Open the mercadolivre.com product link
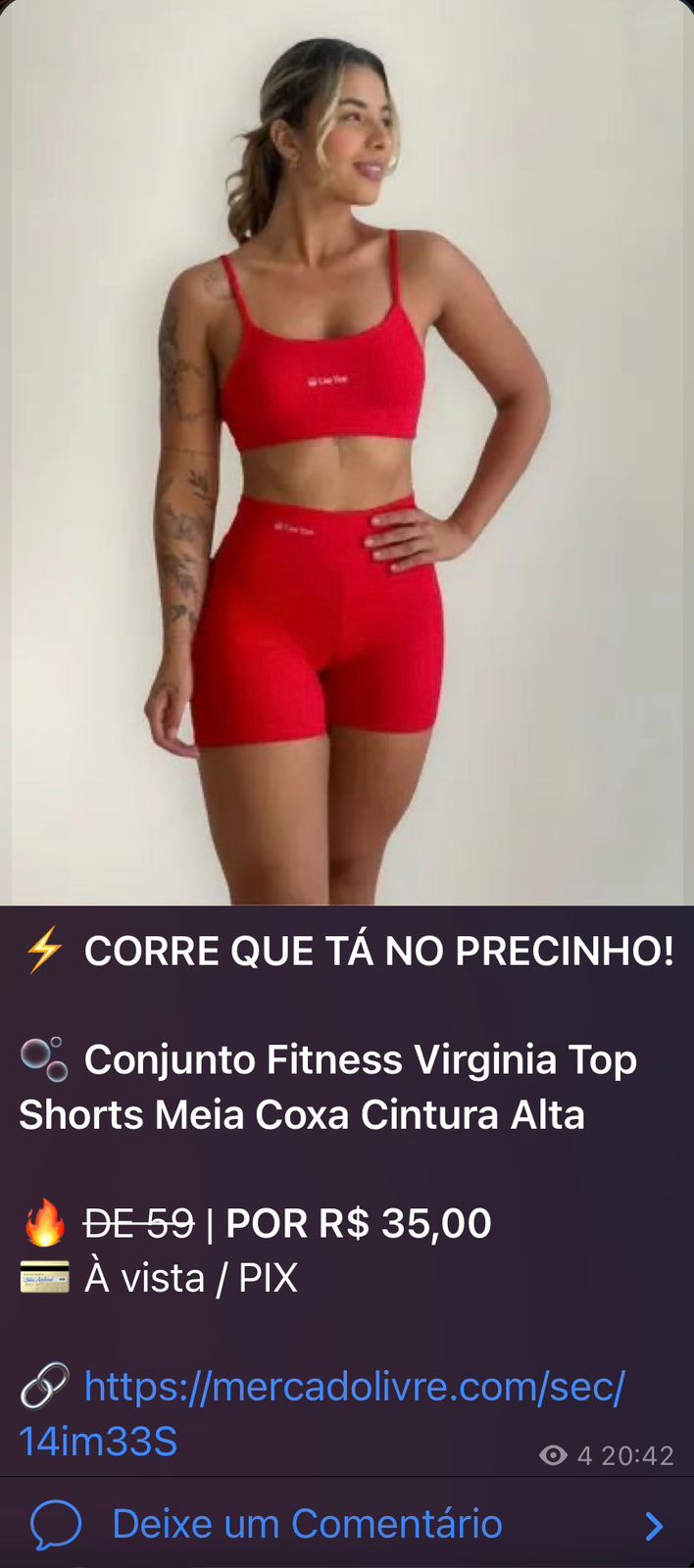This screenshot has height=1568, width=694. [x=353, y=1388]
